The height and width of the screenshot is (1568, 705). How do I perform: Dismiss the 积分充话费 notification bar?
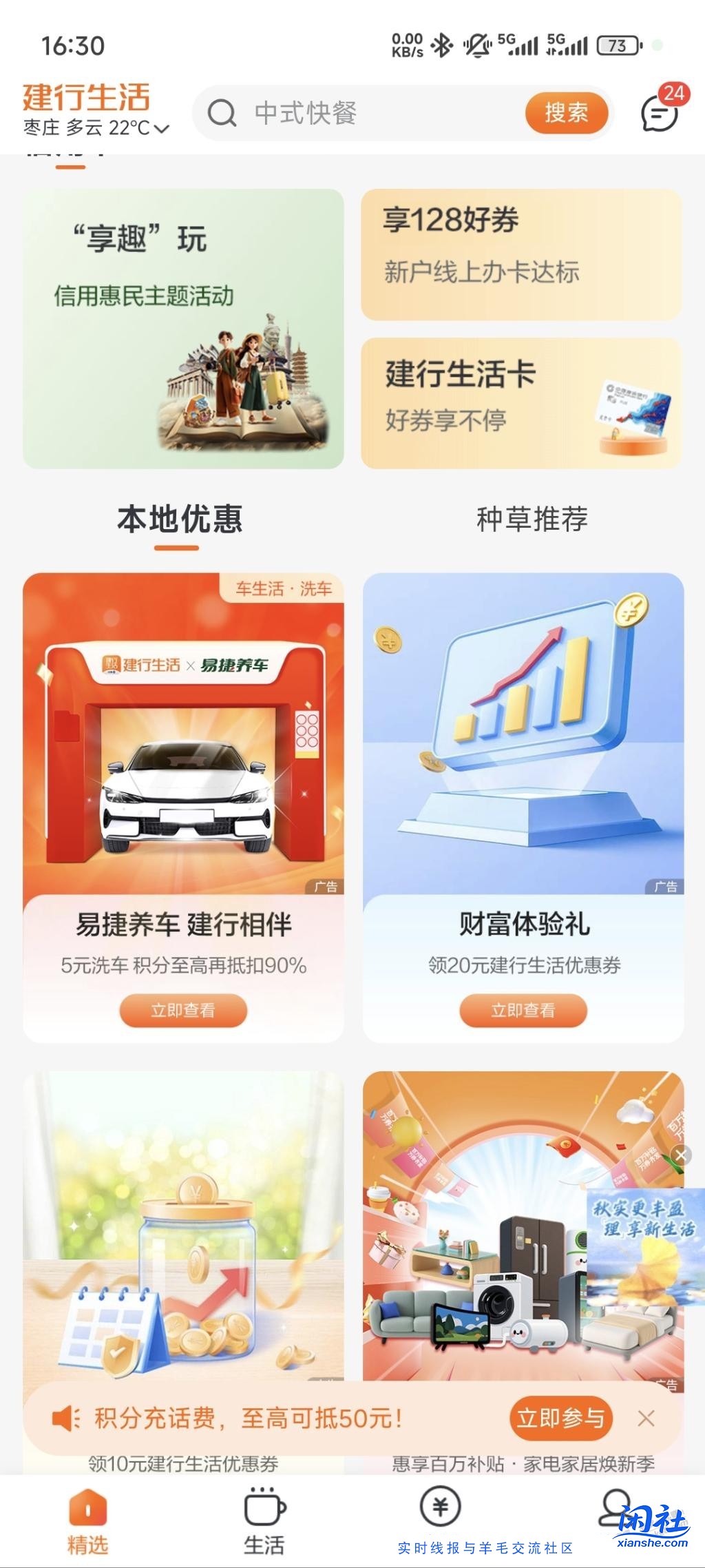645,1419
